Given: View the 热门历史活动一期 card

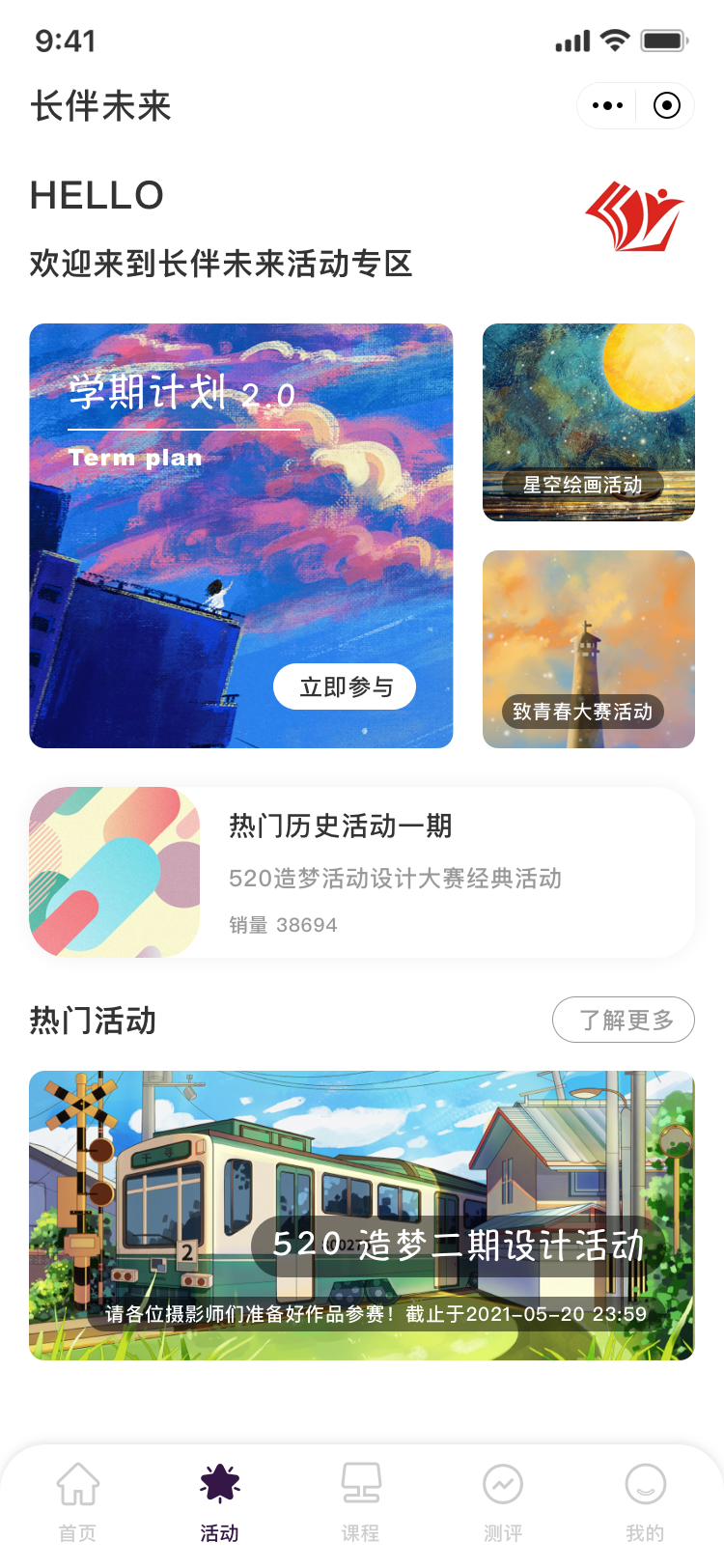Looking at the screenshot, I should (362, 873).
